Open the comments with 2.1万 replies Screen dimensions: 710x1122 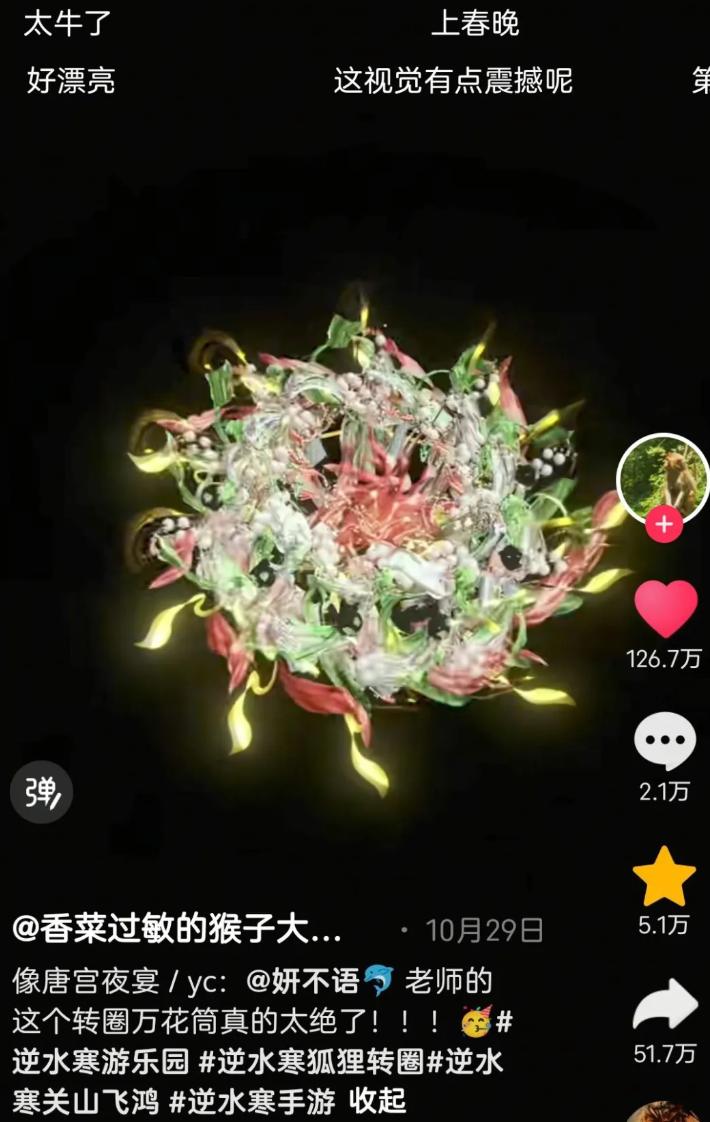(x=665, y=741)
